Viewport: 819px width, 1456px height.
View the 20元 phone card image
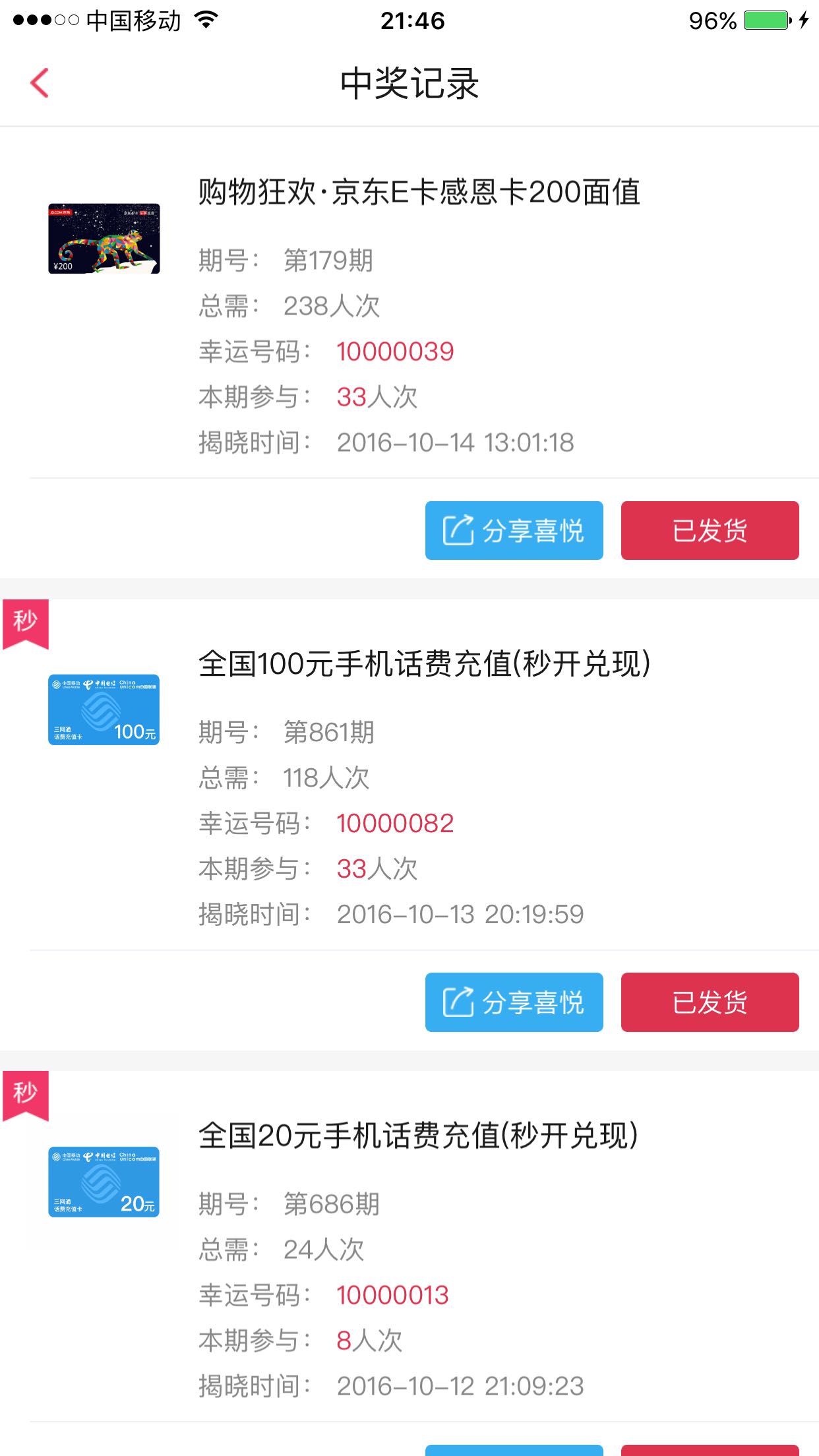pos(104,1182)
